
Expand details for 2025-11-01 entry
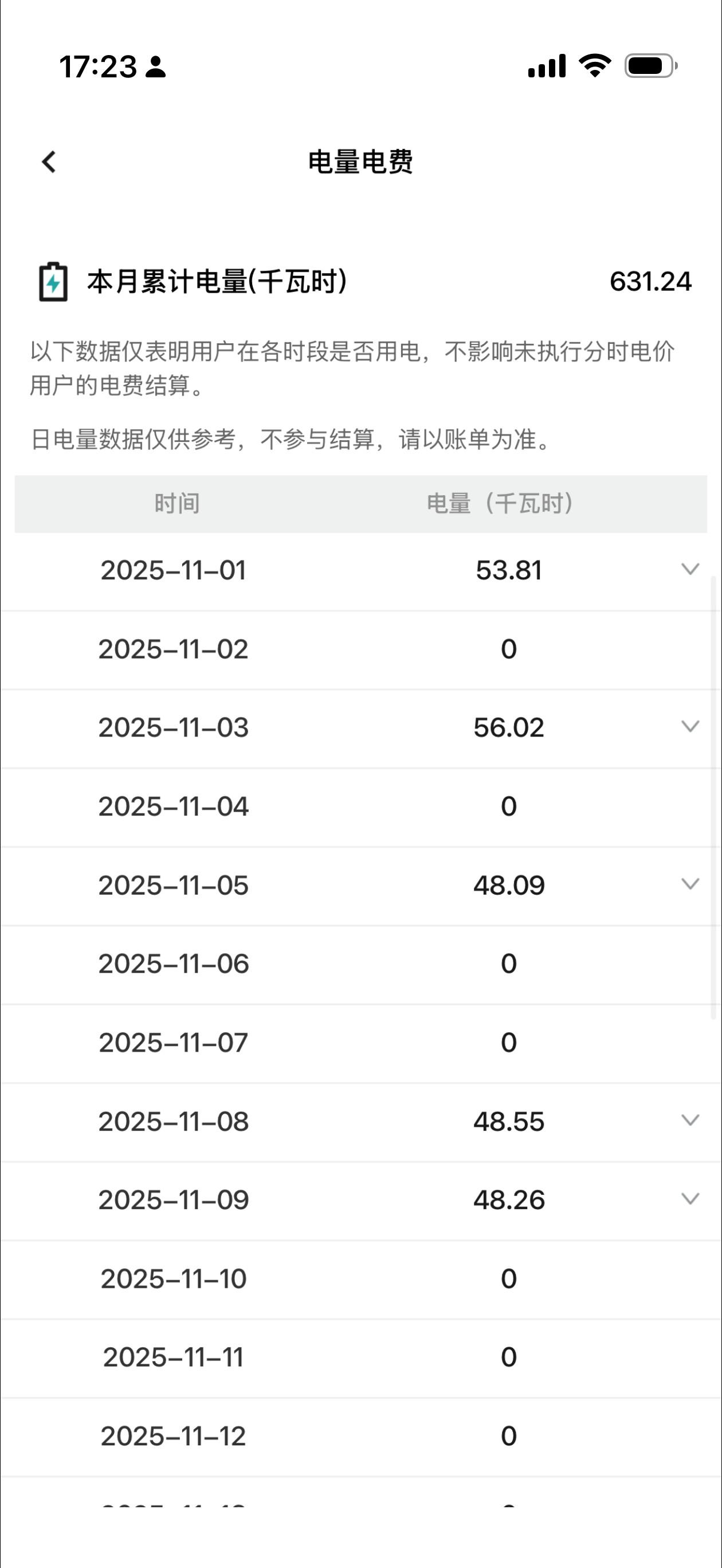pyautogui.click(x=689, y=570)
